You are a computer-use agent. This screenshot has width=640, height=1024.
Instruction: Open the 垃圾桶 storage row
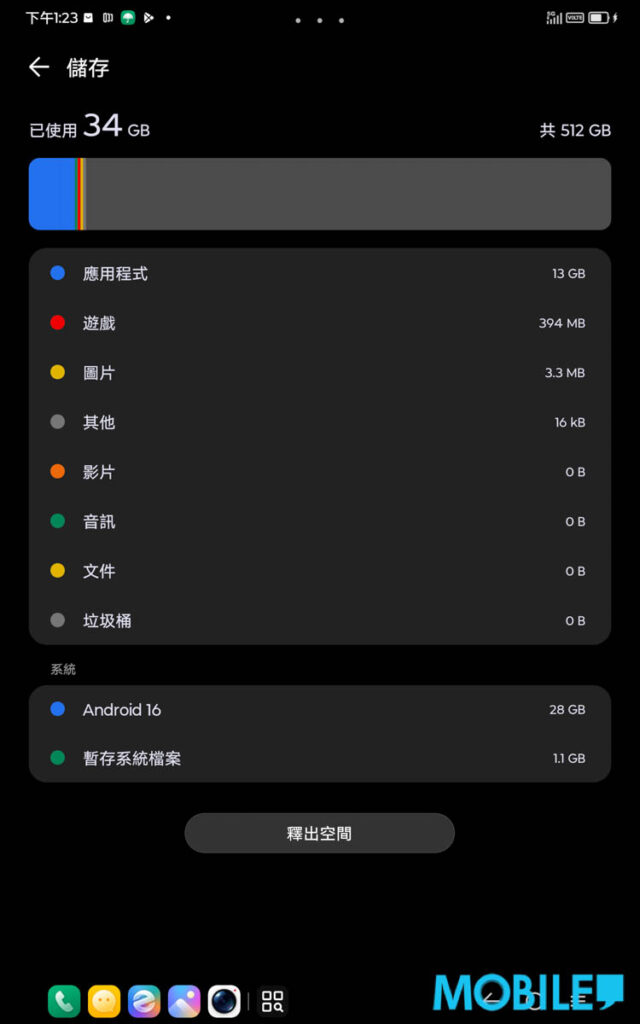point(319,620)
